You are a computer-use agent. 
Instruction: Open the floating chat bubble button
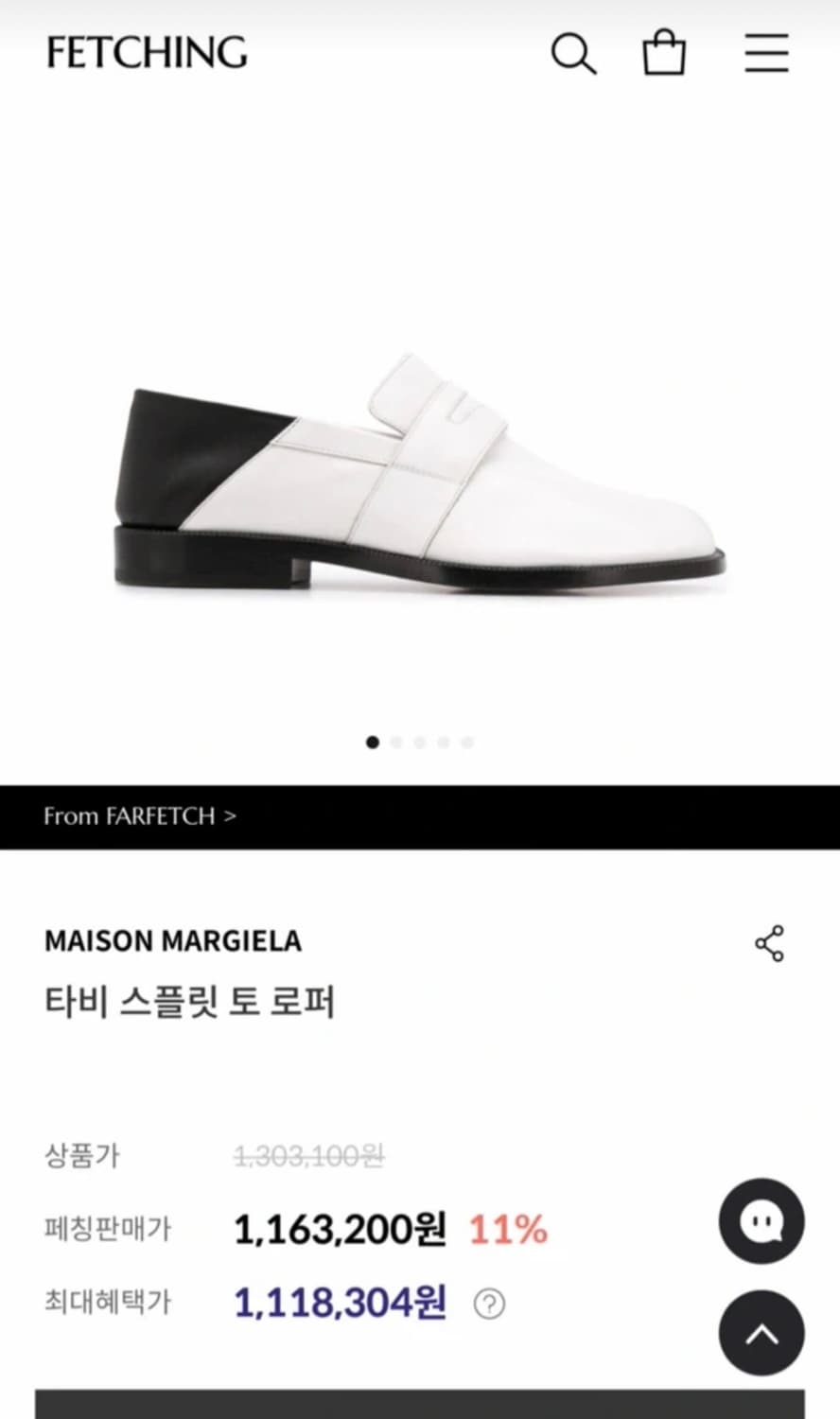click(761, 1221)
